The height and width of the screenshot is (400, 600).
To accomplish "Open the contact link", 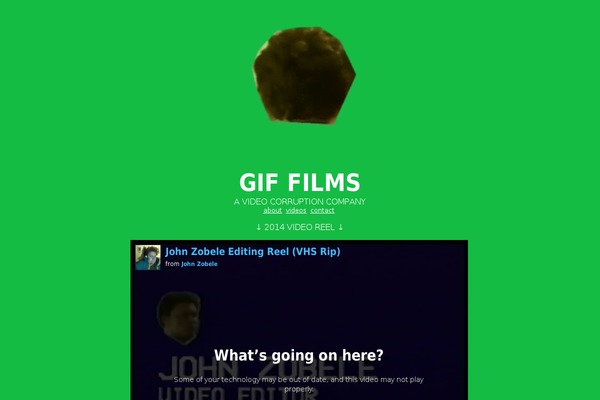I will tap(322, 211).
